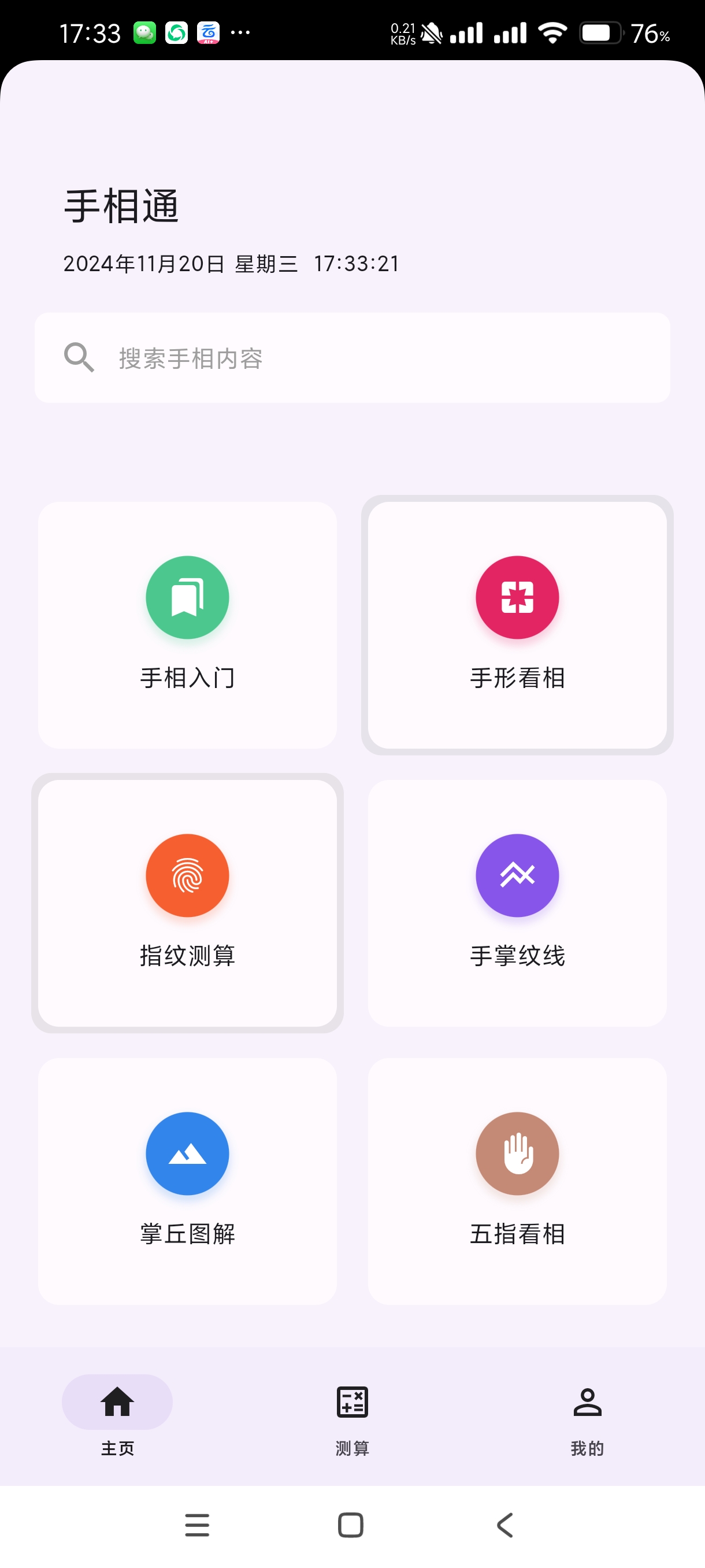
Task: Click the magnifier icon in the search bar
Action: (78, 357)
